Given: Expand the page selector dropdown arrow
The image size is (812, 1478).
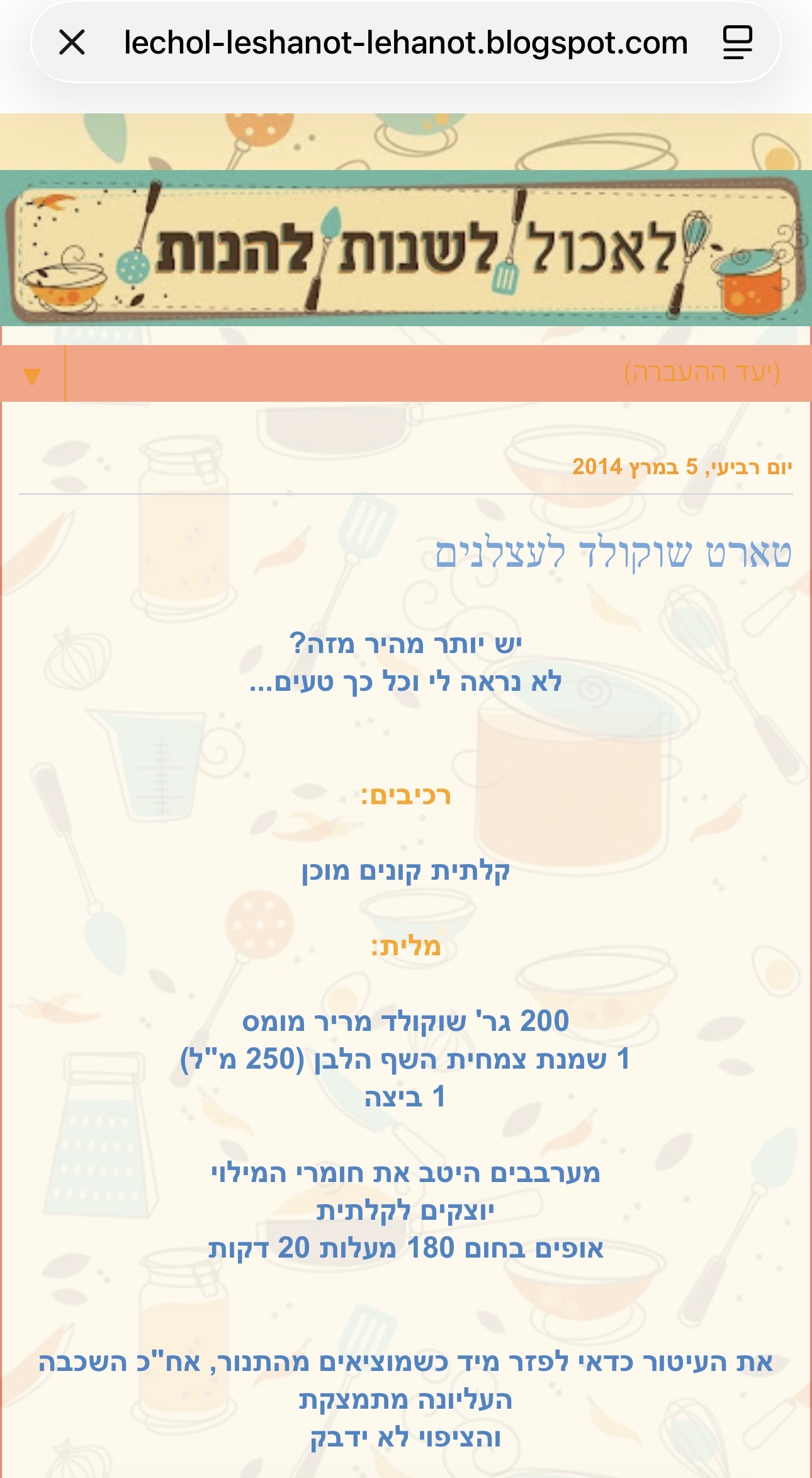Looking at the screenshot, I should pos(32,375).
